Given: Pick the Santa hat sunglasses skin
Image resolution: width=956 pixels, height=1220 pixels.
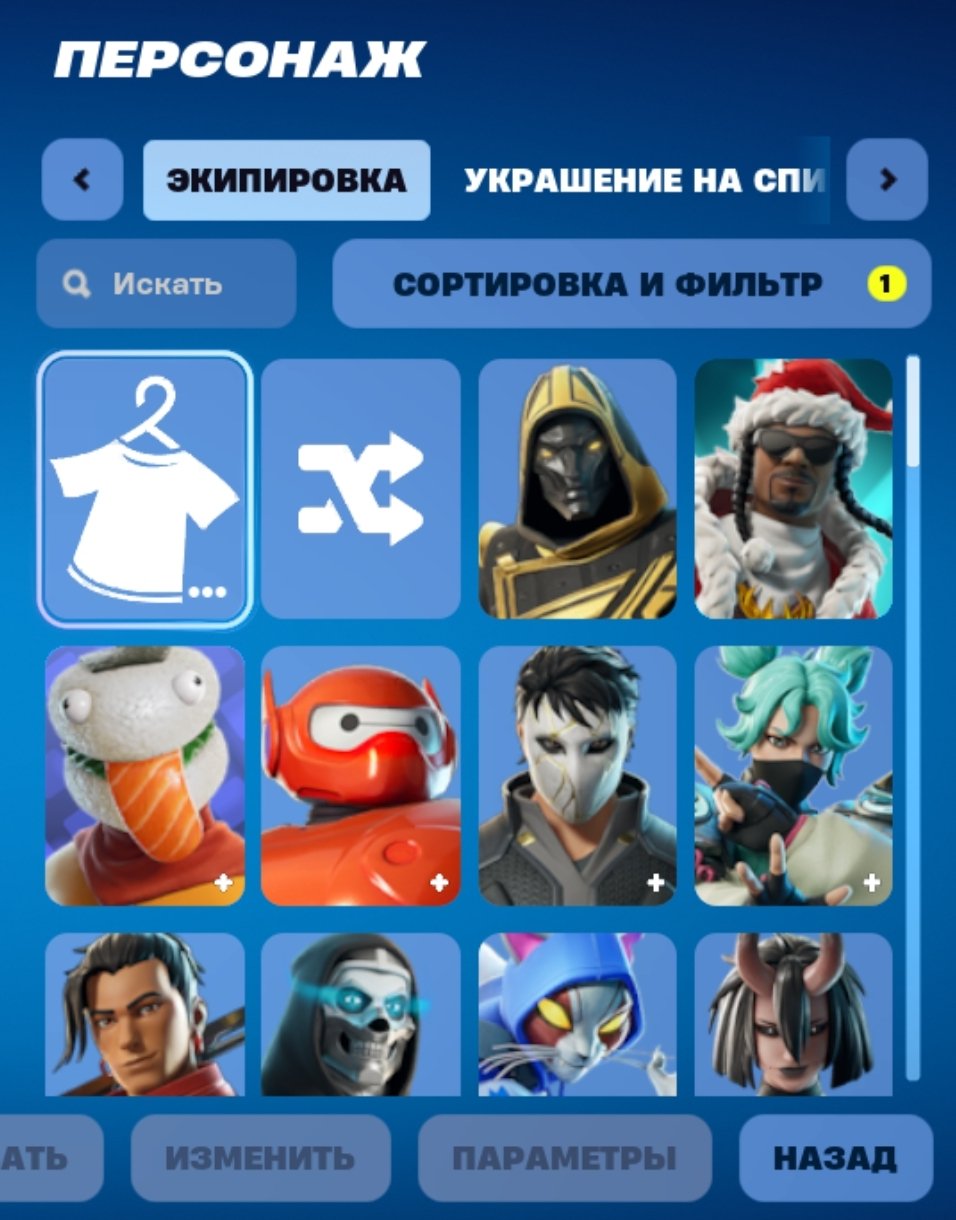Looking at the screenshot, I should point(794,488).
